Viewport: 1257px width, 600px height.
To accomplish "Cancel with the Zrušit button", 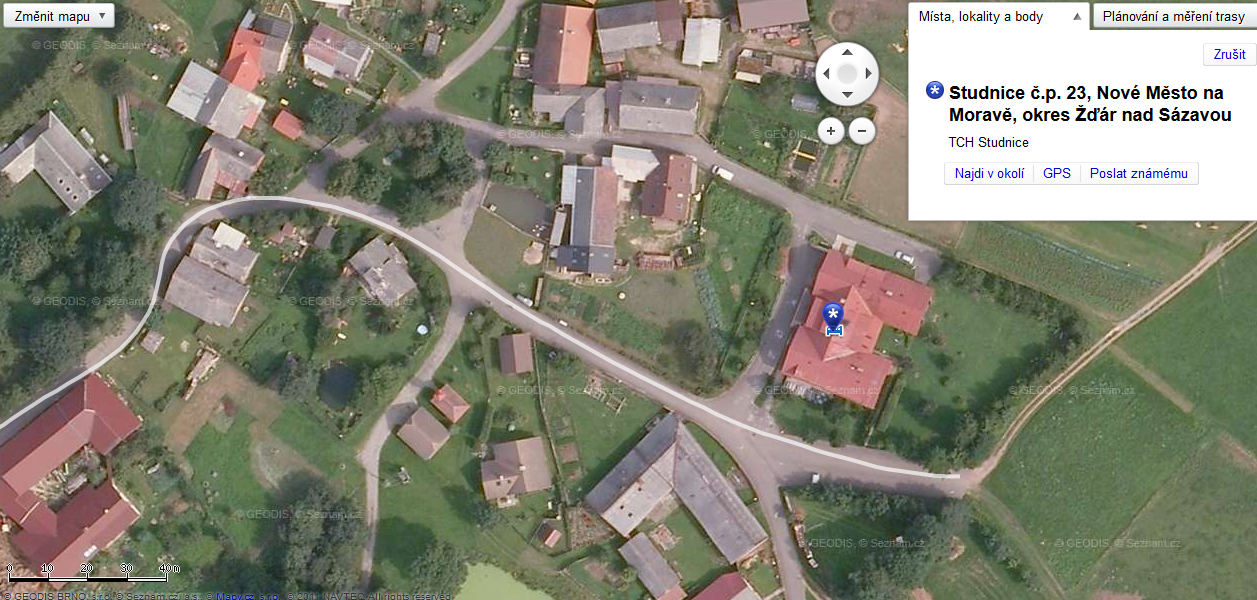I will pyautogui.click(x=1229, y=54).
